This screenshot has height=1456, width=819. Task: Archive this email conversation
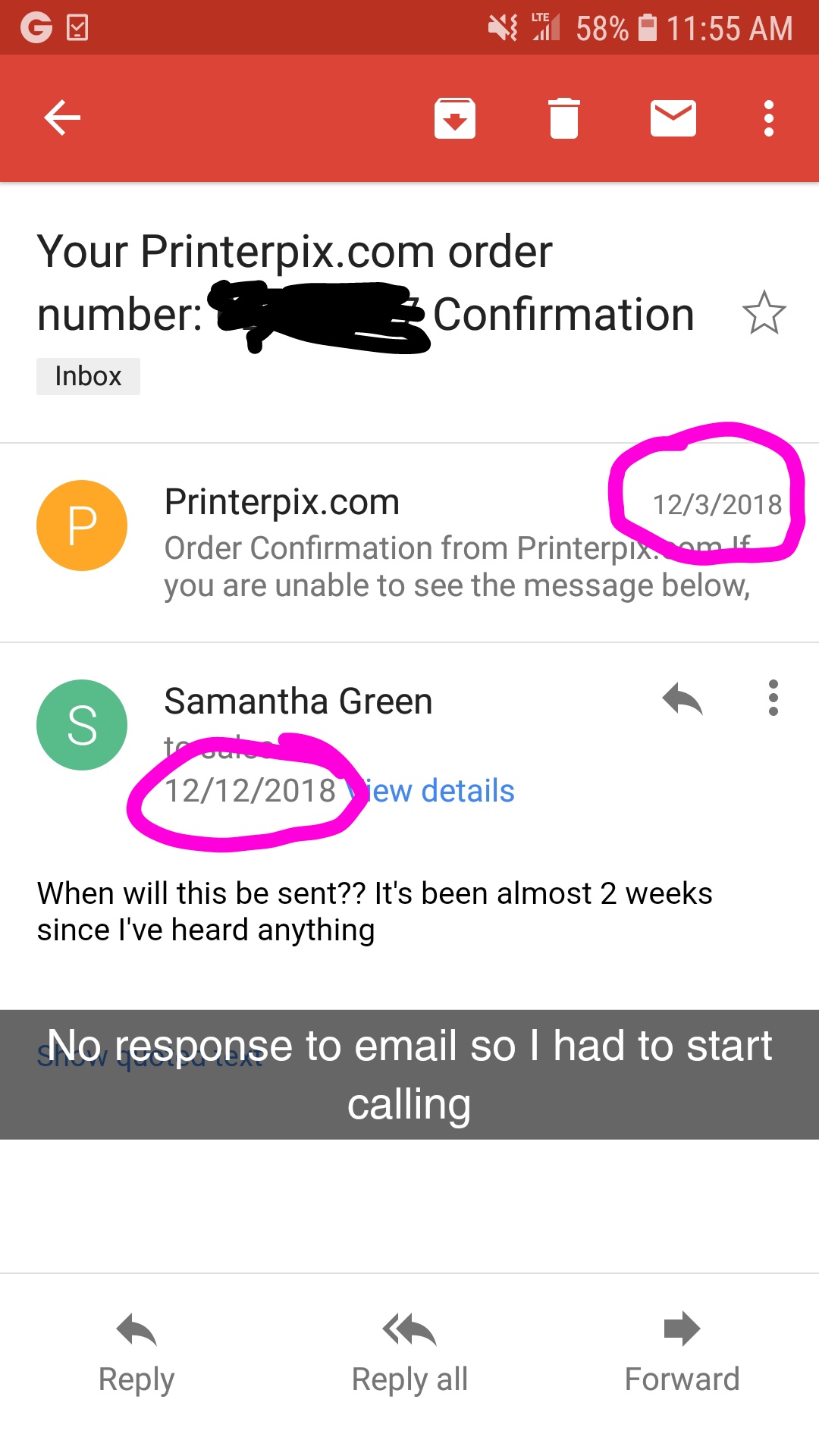[x=455, y=118]
